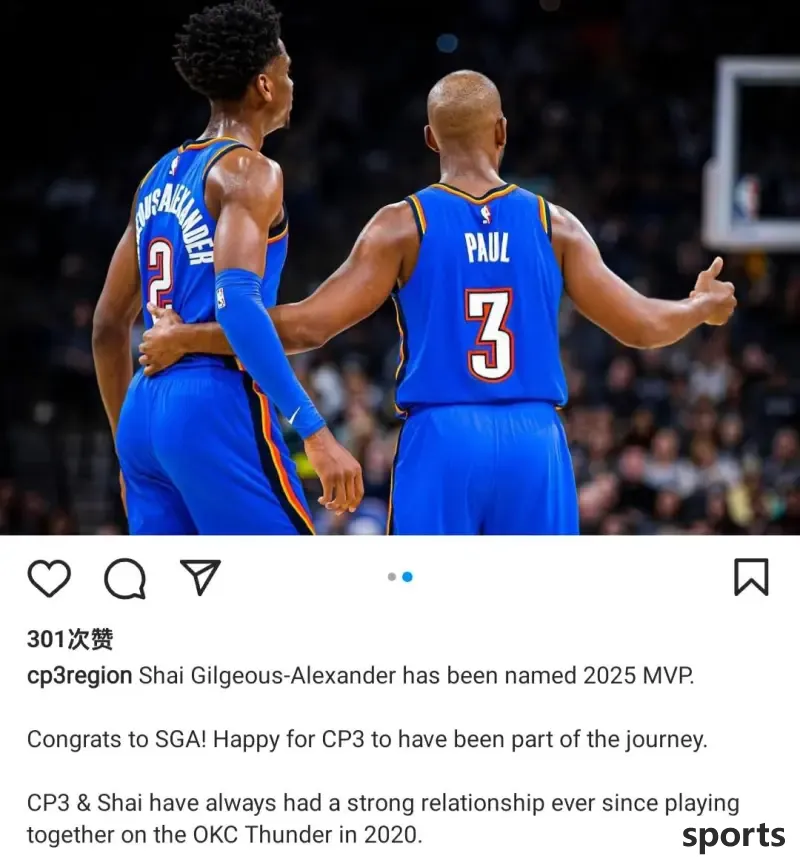Like the cp3region post
The image size is (800, 867).
click(49, 578)
